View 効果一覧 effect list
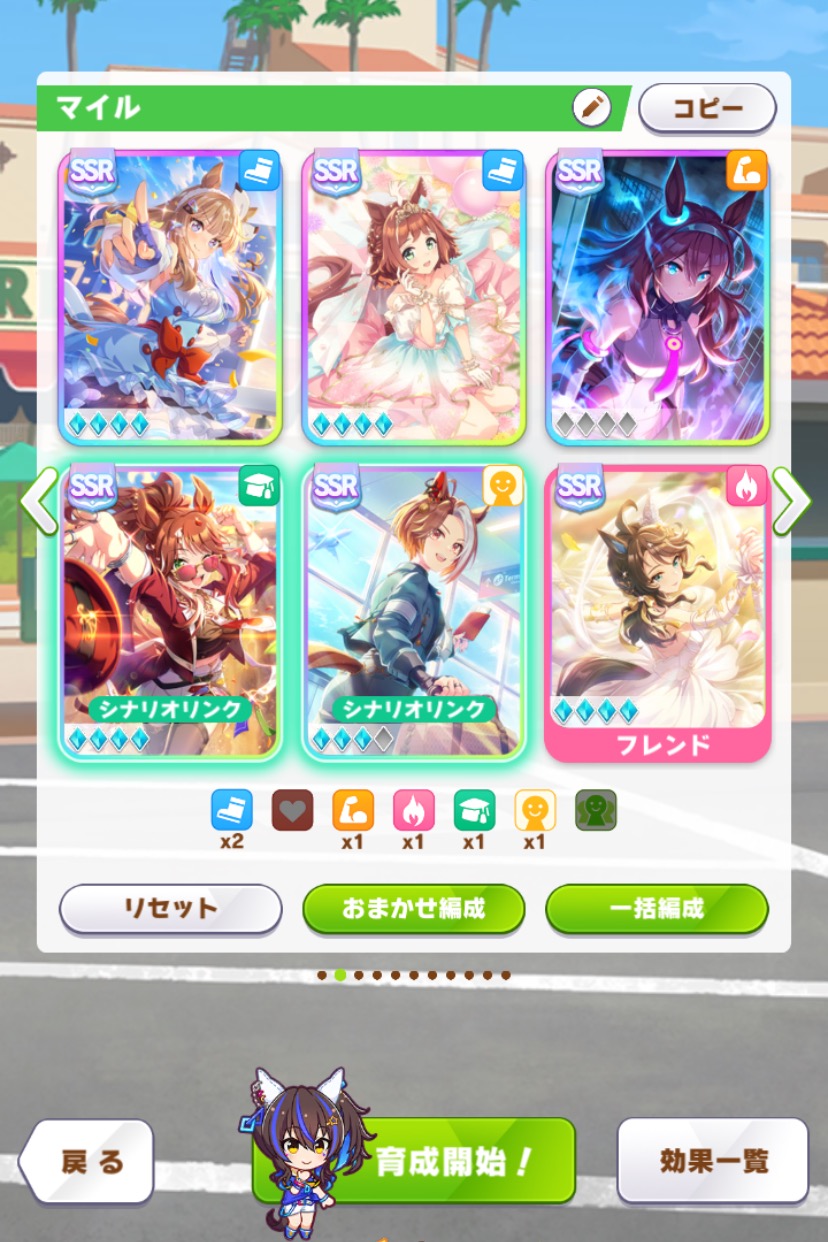Image resolution: width=828 pixels, height=1242 pixels. (x=713, y=1160)
